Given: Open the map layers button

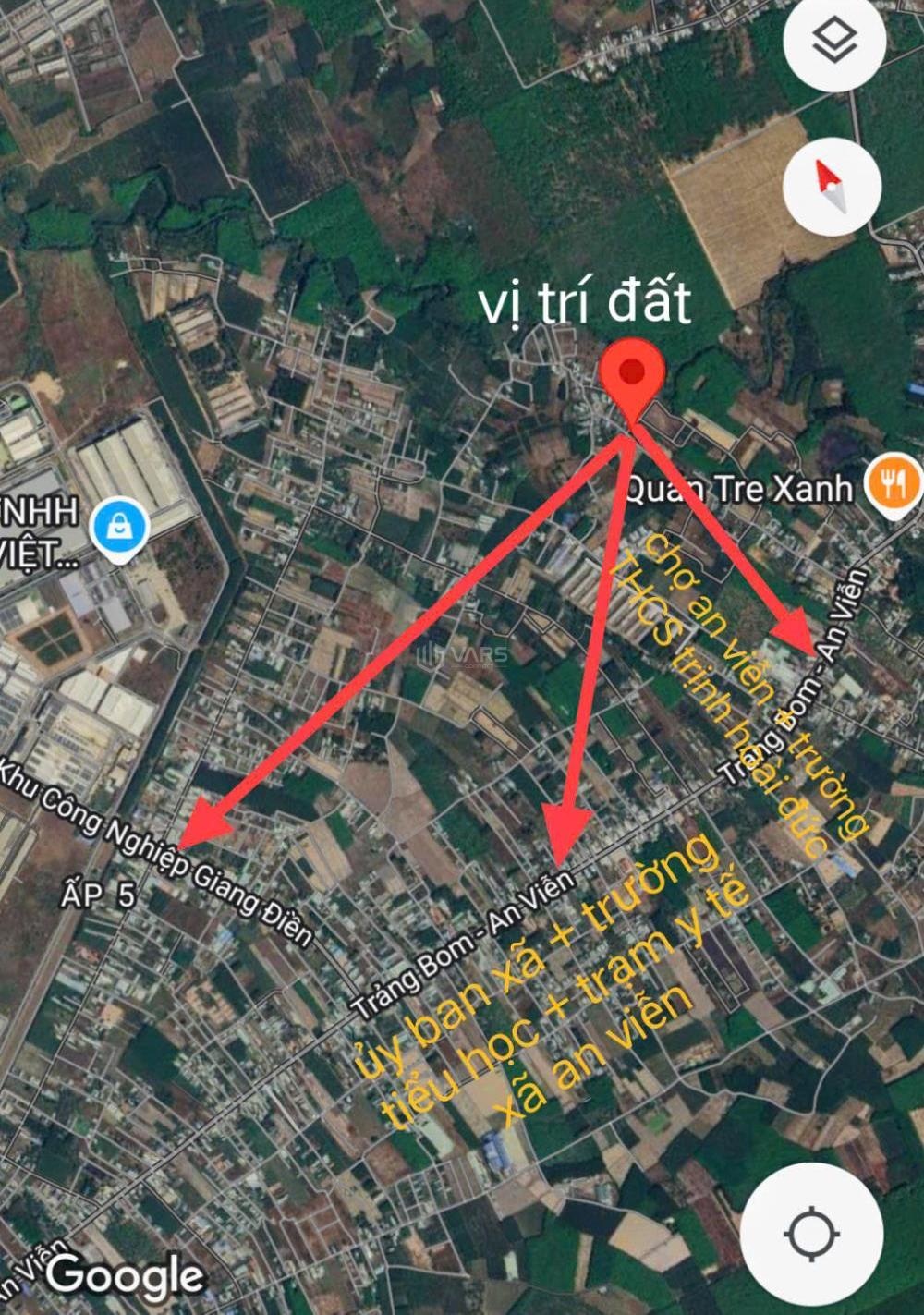Looking at the screenshot, I should point(834,42).
